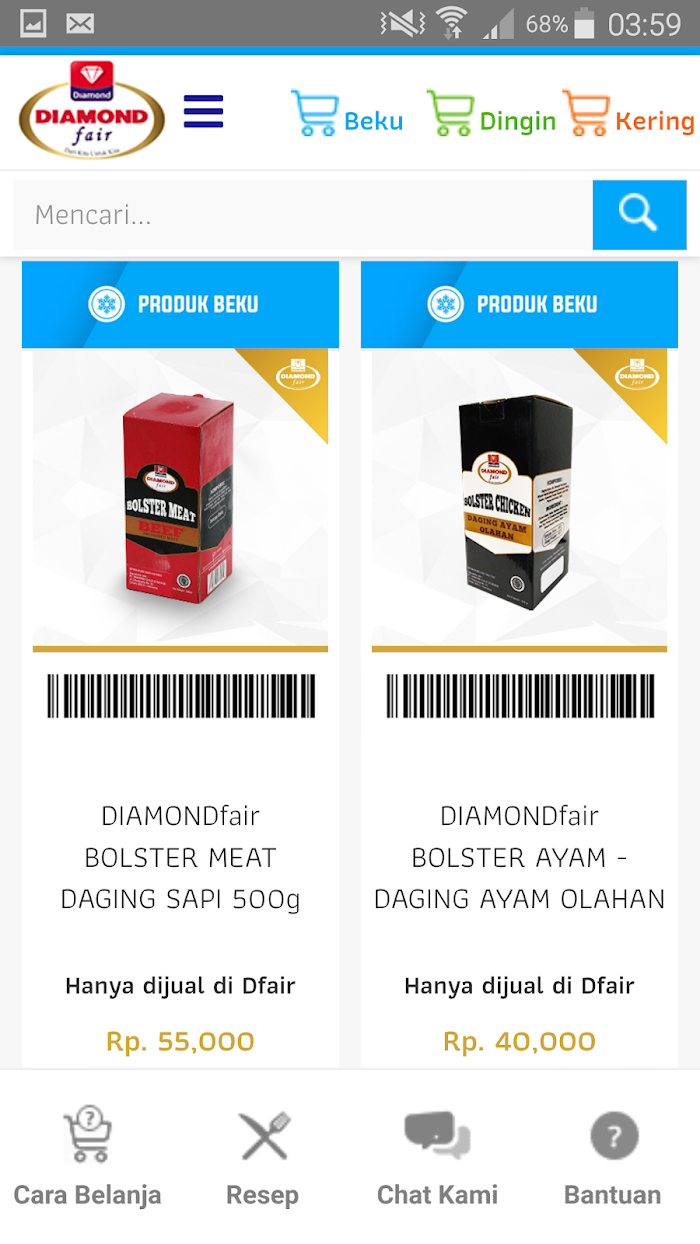Open the Kering cart category
The width and height of the screenshot is (700, 1244).
[628, 114]
